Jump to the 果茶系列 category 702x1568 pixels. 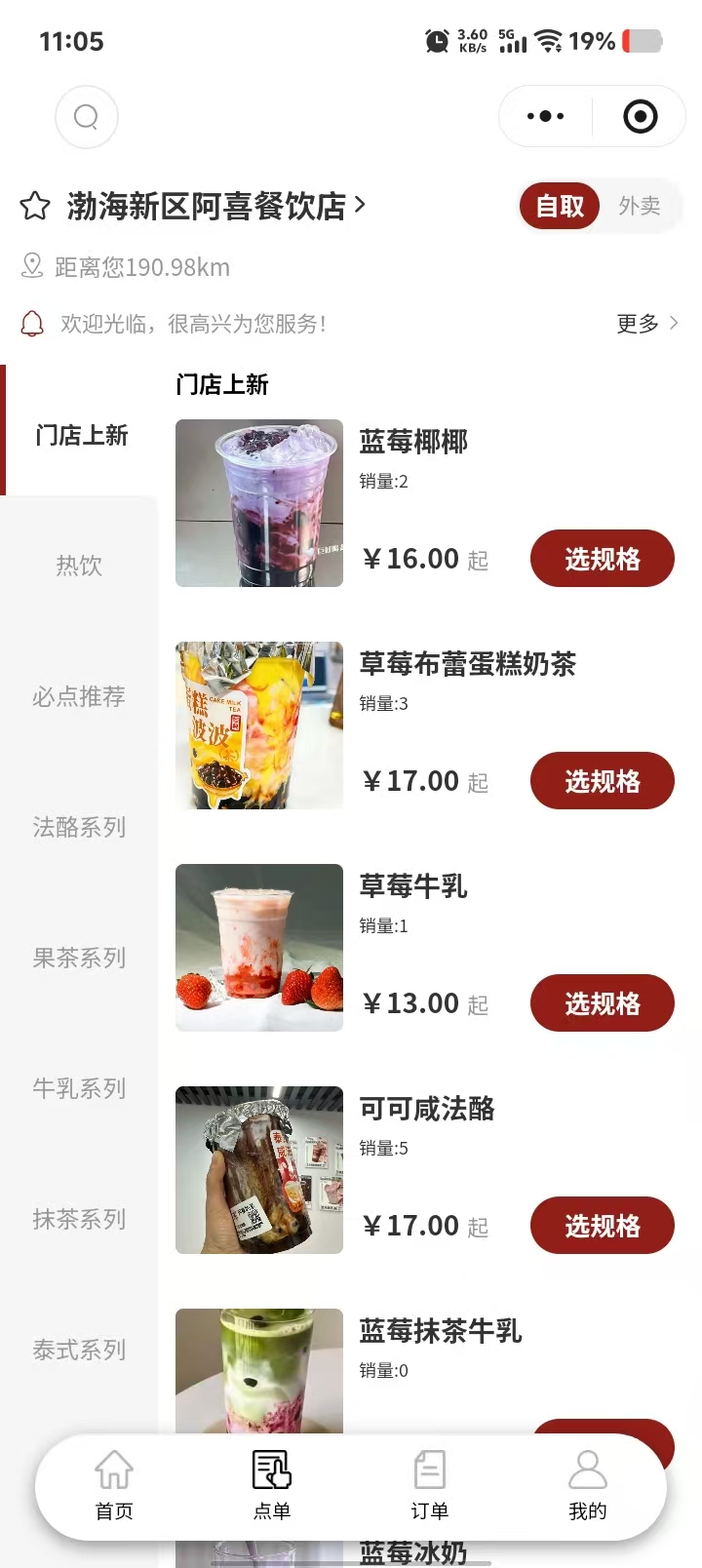tap(79, 958)
